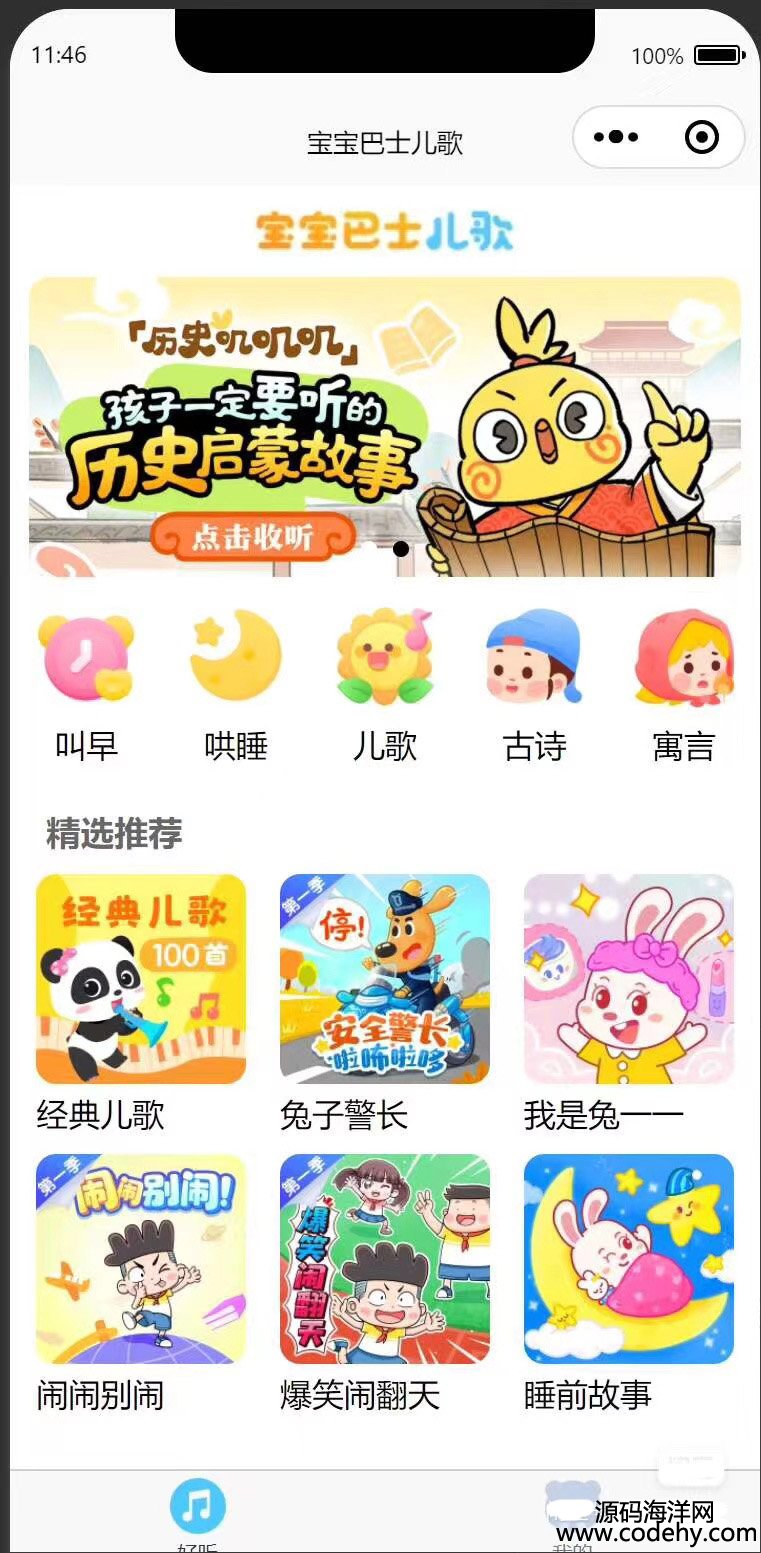Select the 叫早 category
Screen dimensions: 761x1553
(86, 688)
